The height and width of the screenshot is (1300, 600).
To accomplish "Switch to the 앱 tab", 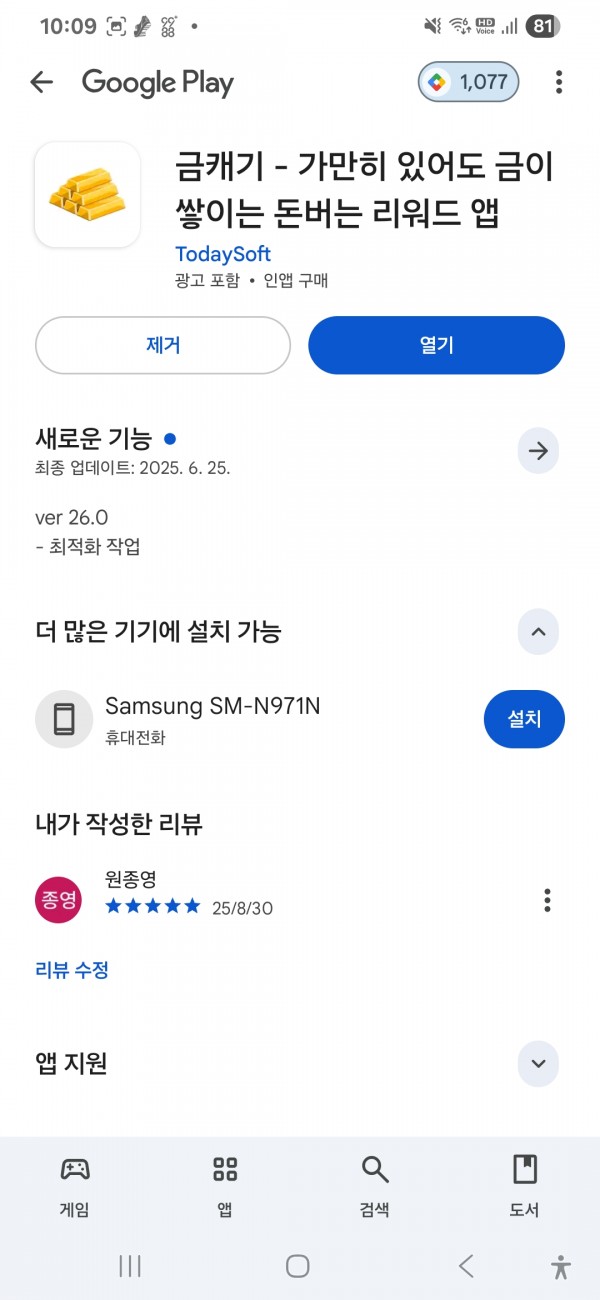I will pos(225,1186).
